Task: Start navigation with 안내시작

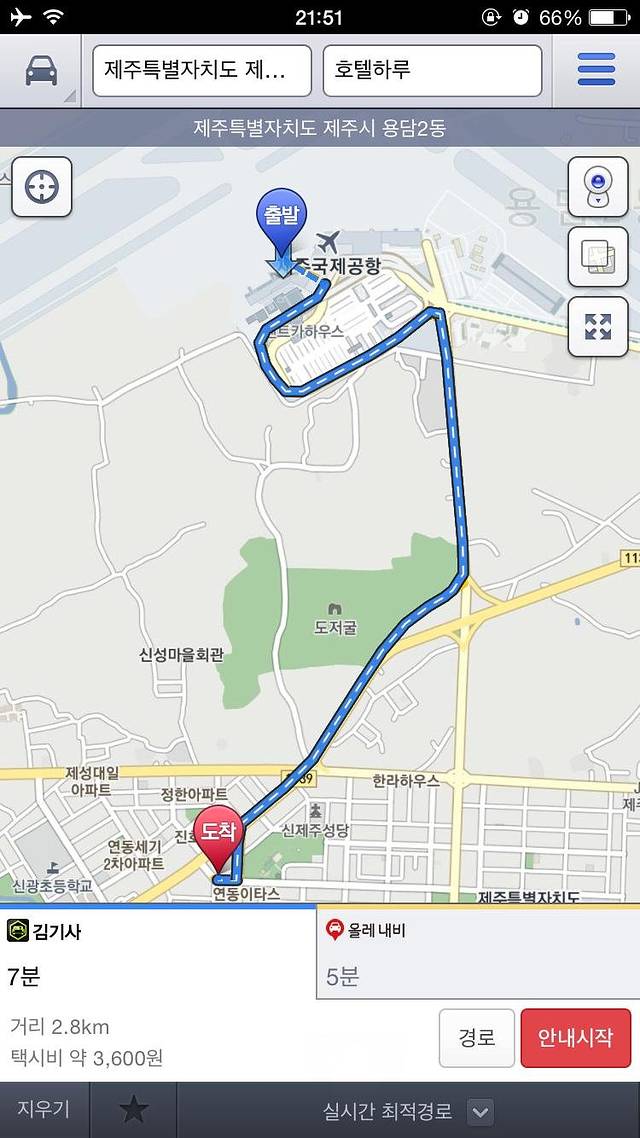Action: (575, 1037)
